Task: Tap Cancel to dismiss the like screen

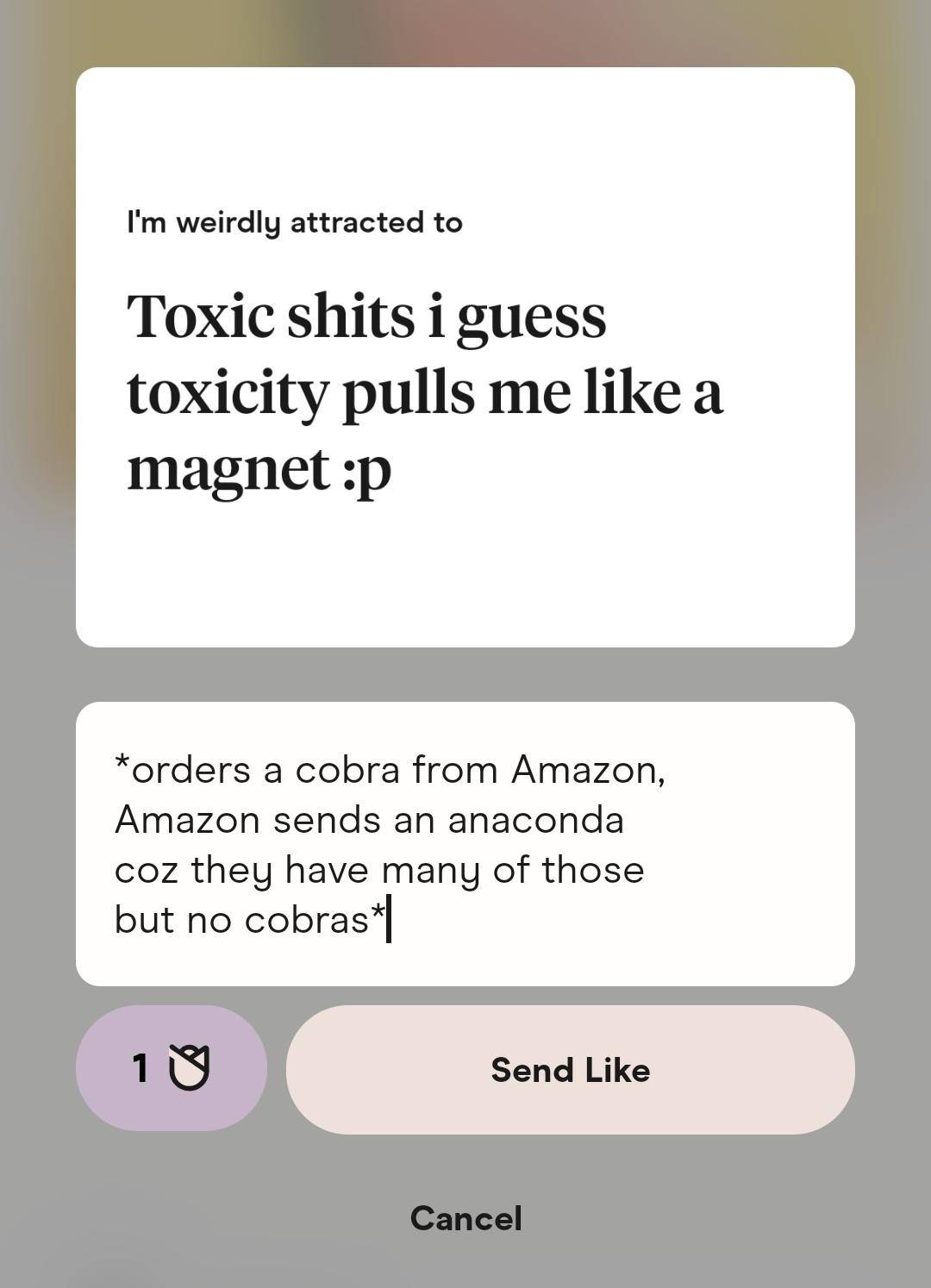Action: click(x=465, y=1218)
